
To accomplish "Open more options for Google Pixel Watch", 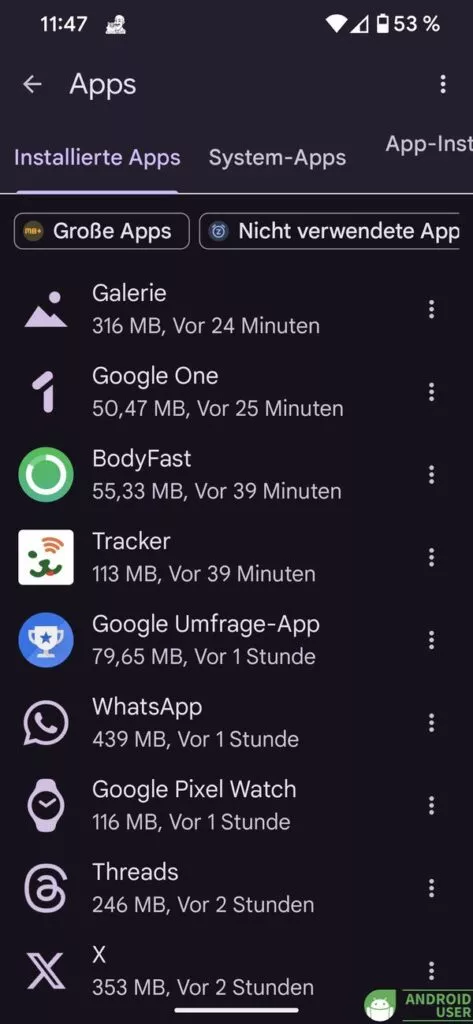I will pyautogui.click(x=431, y=806).
